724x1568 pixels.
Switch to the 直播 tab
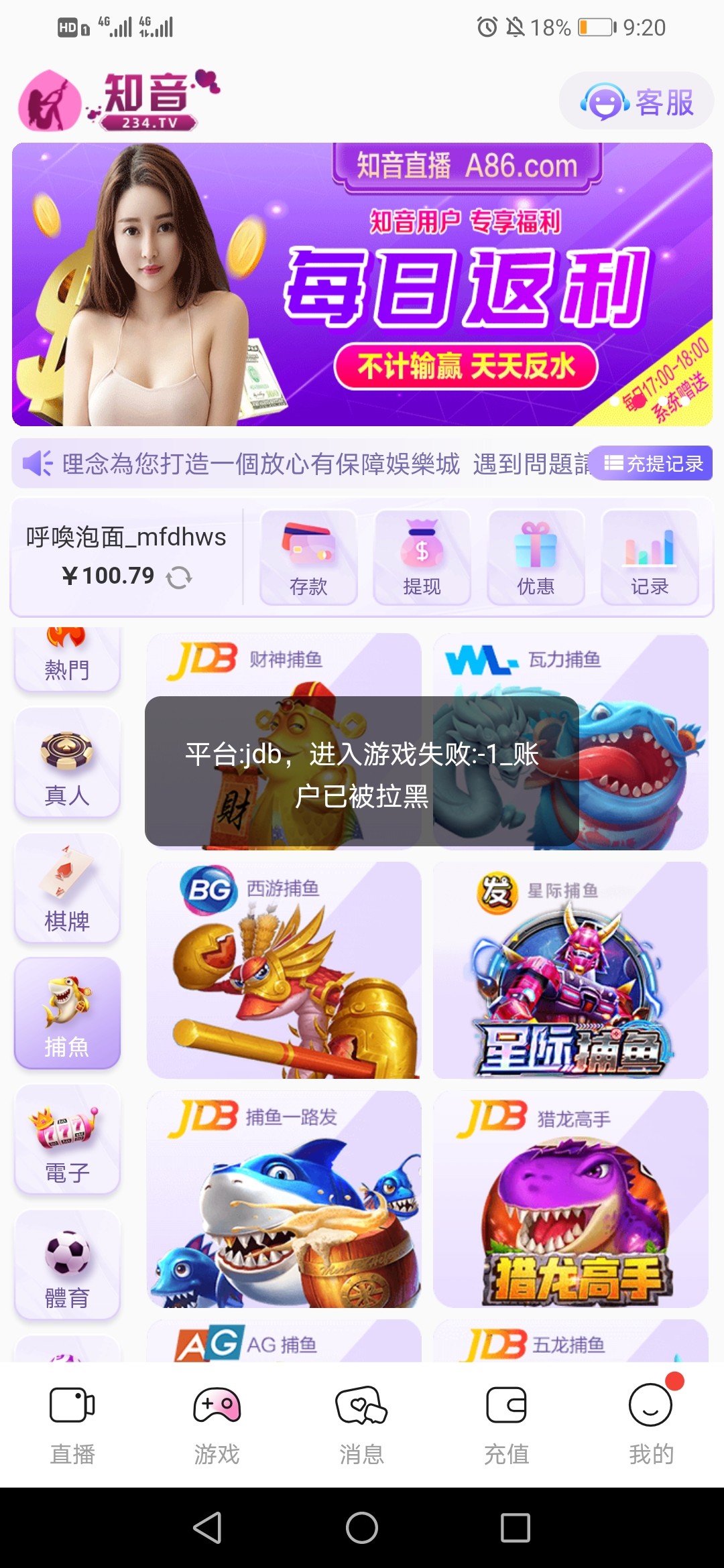click(x=72, y=1425)
